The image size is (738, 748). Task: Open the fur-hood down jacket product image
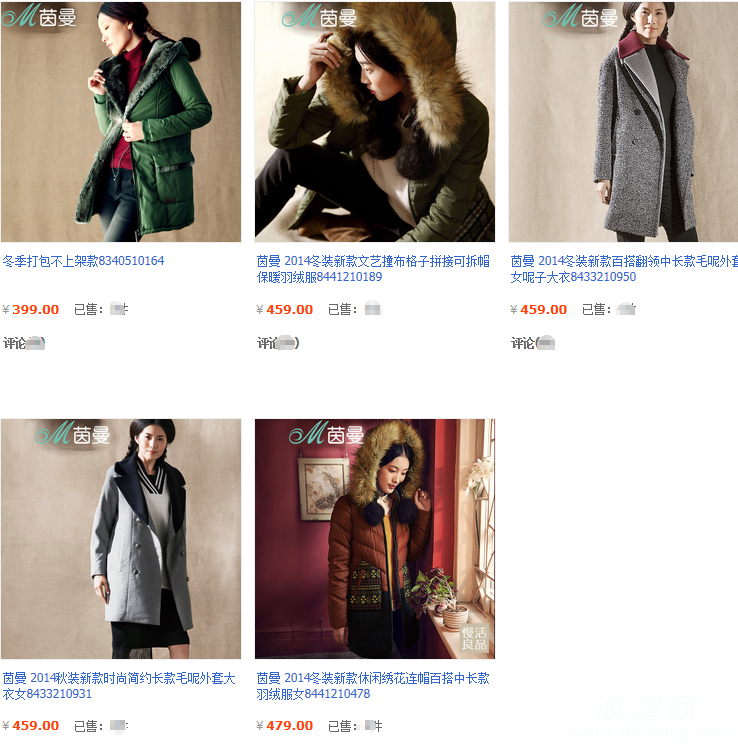pyautogui.click(x=375, y=122)
